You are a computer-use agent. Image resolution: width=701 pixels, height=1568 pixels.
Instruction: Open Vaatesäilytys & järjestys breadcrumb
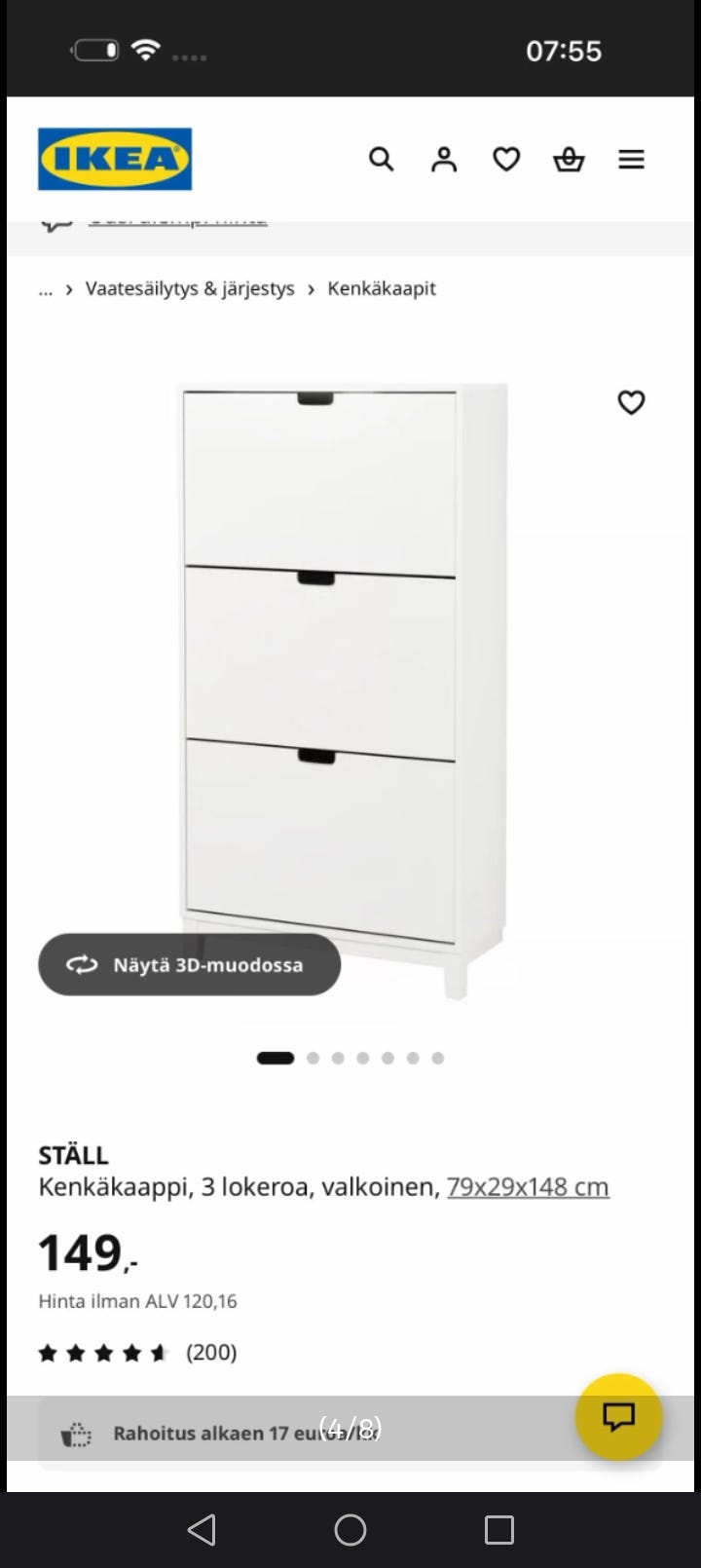tap(190, 288)
